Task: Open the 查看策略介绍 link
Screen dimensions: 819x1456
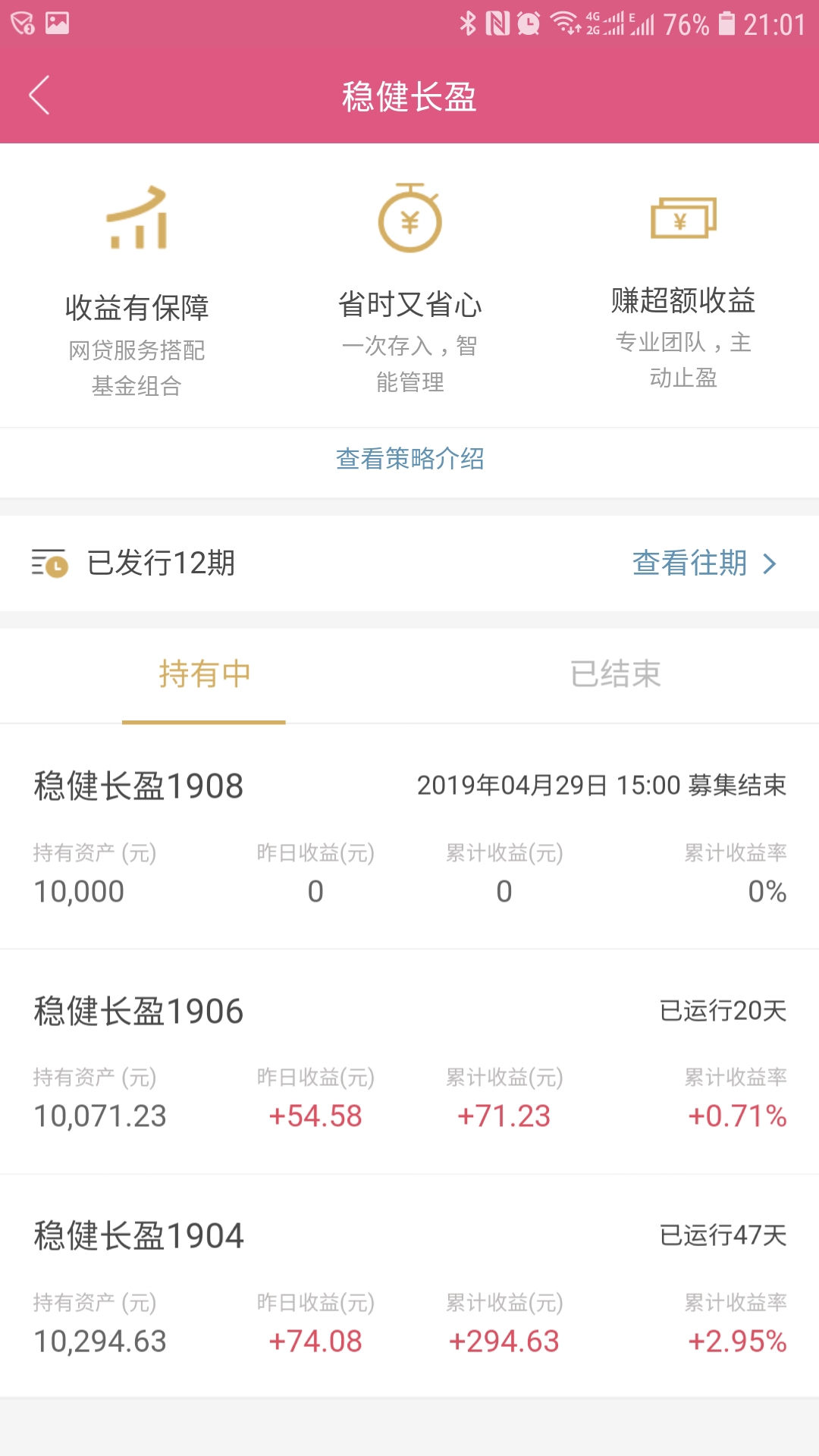Action: click(409, 459)
